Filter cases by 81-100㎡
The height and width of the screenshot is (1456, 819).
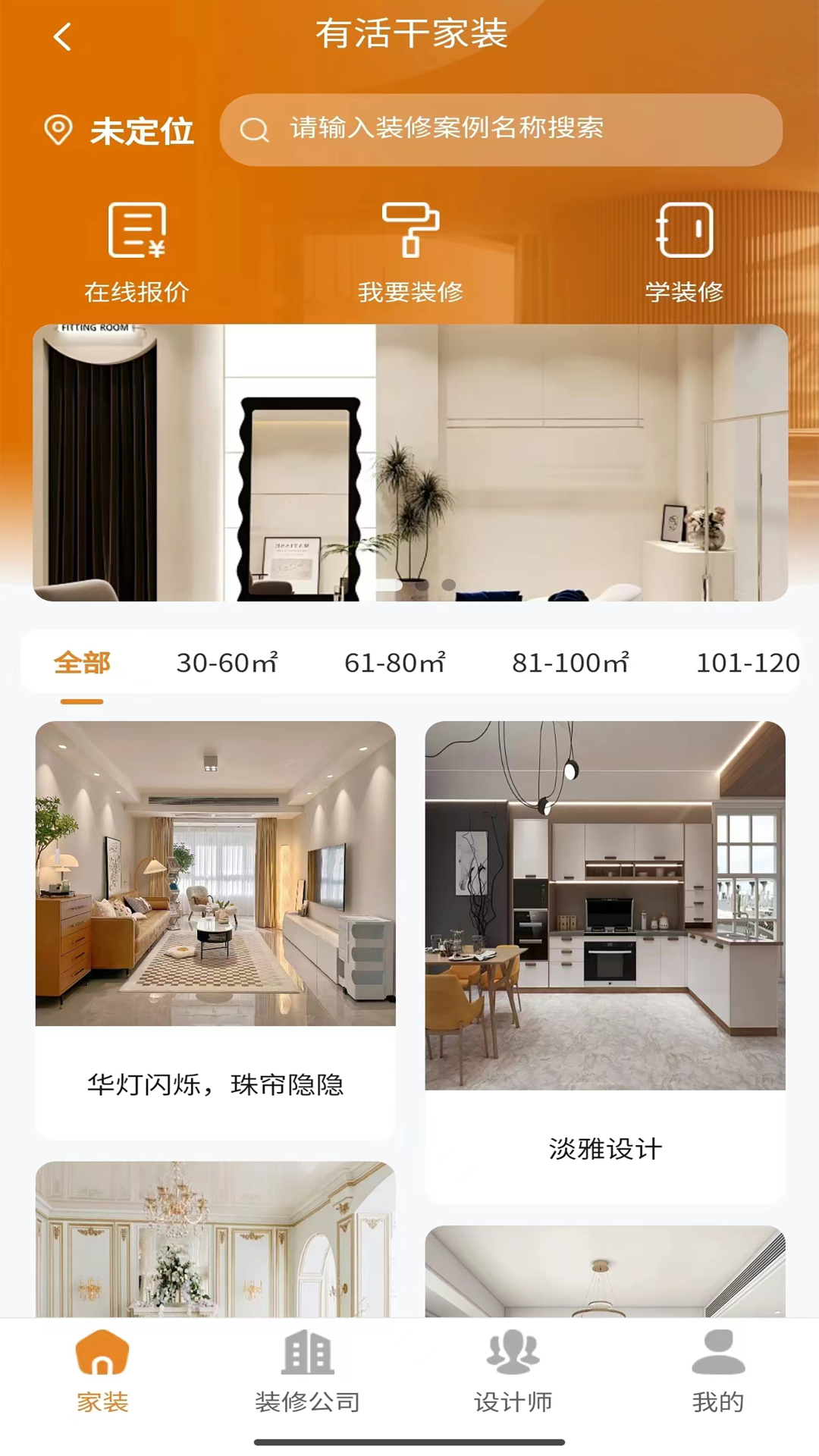coord(570,663)
